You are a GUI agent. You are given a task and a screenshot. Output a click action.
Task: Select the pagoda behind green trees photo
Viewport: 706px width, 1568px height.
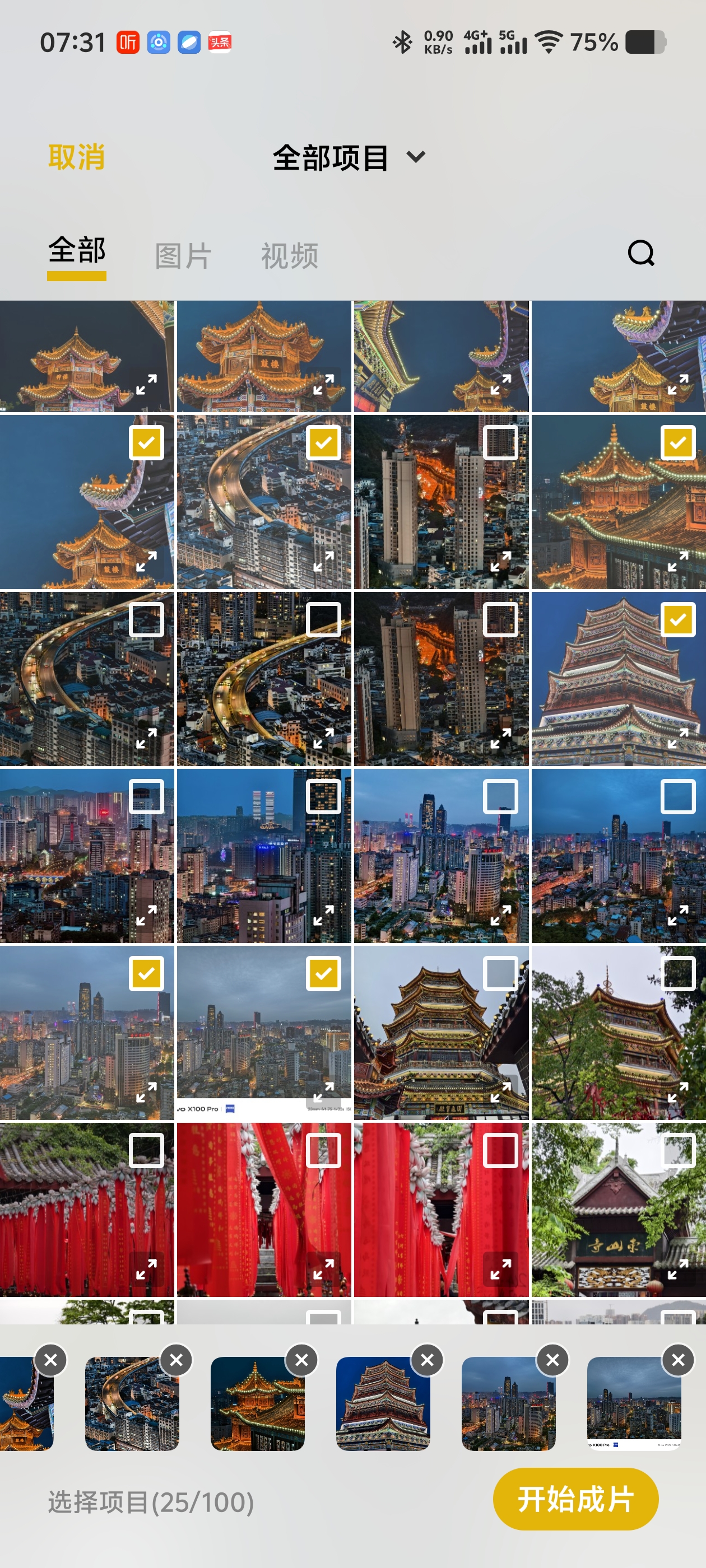pyautogui.click(x=677, y=973)
